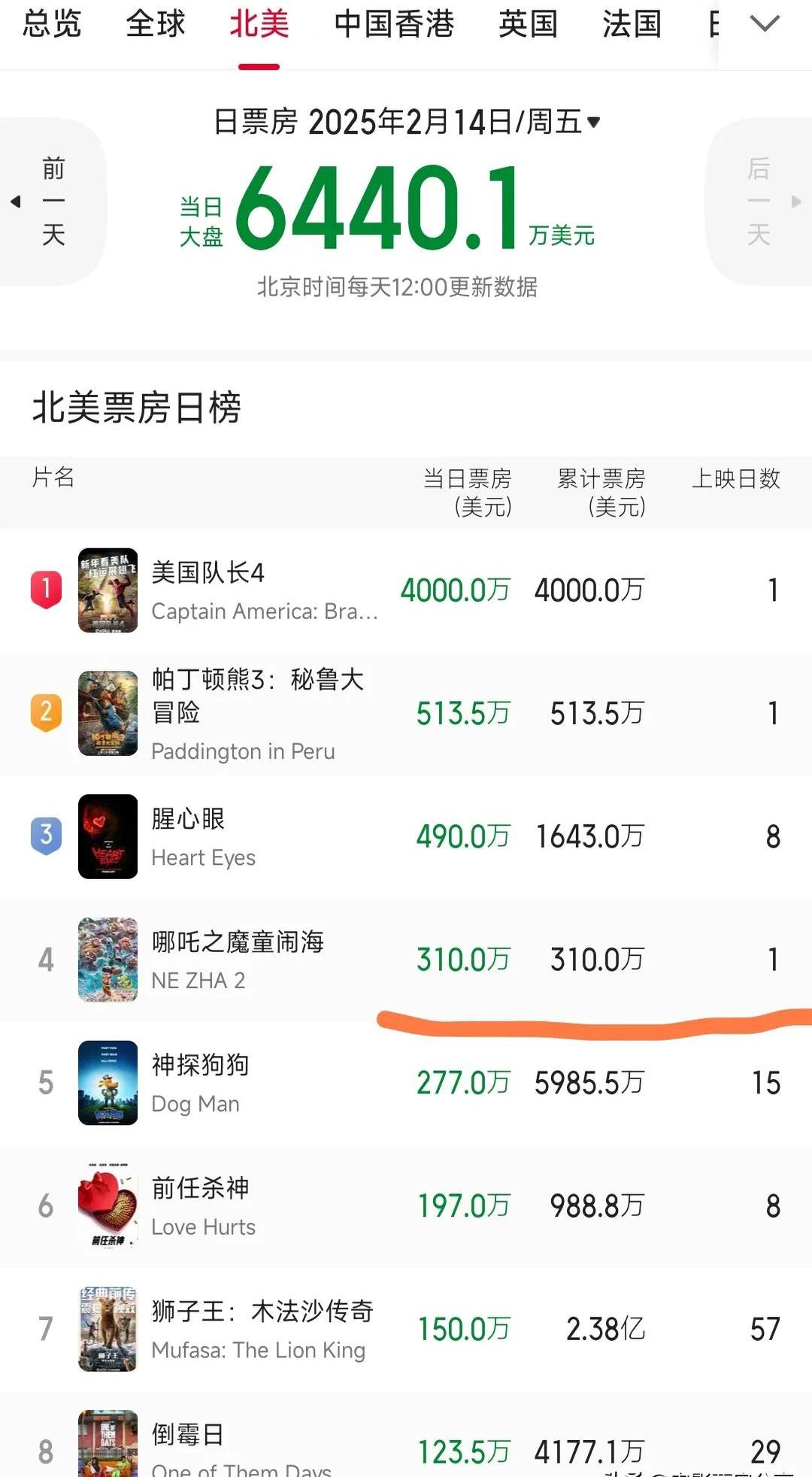812x1477 pixels.
Task: Open 美国队长4 movie details
Action: (406, 590)
